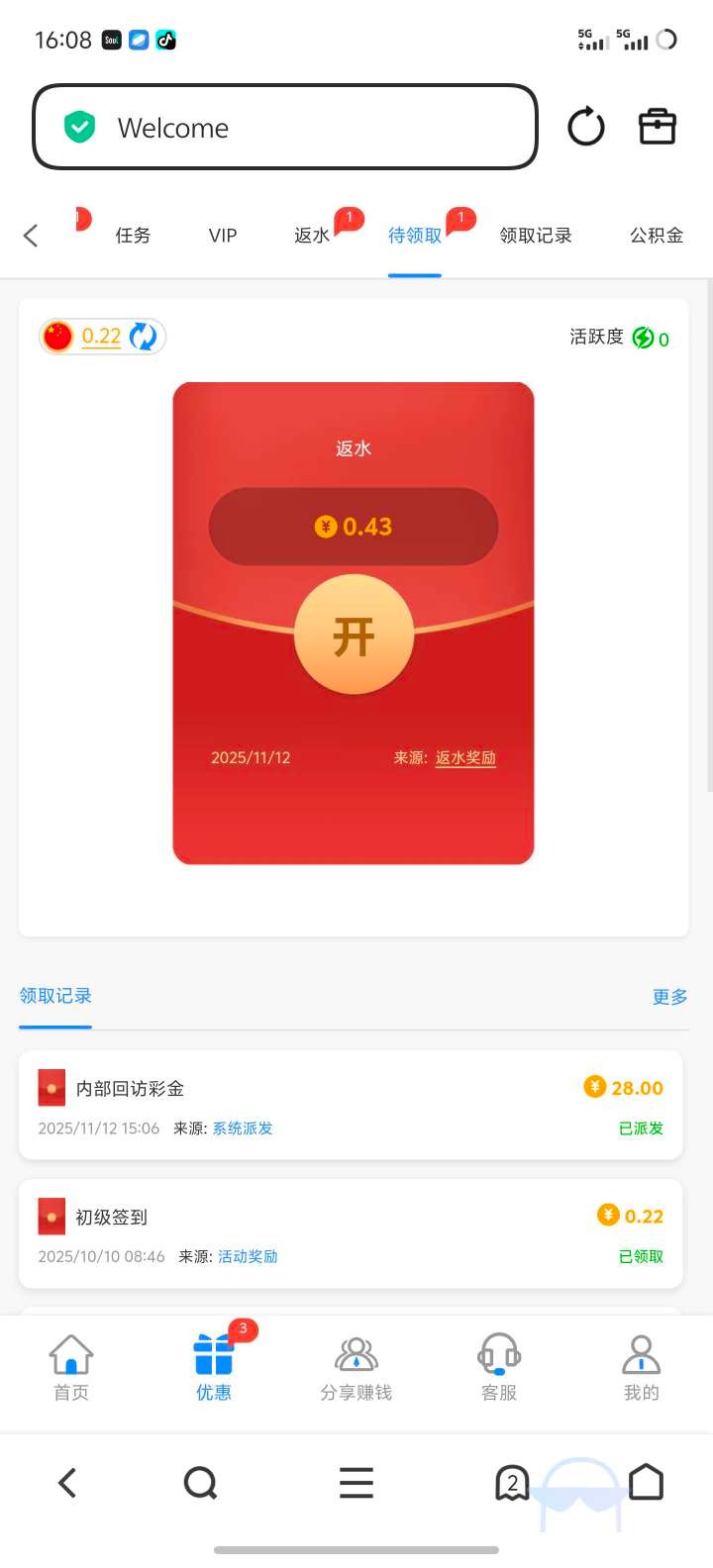Open the VIP tab
Screen dimensions: 713x1568
click(223, 236)
